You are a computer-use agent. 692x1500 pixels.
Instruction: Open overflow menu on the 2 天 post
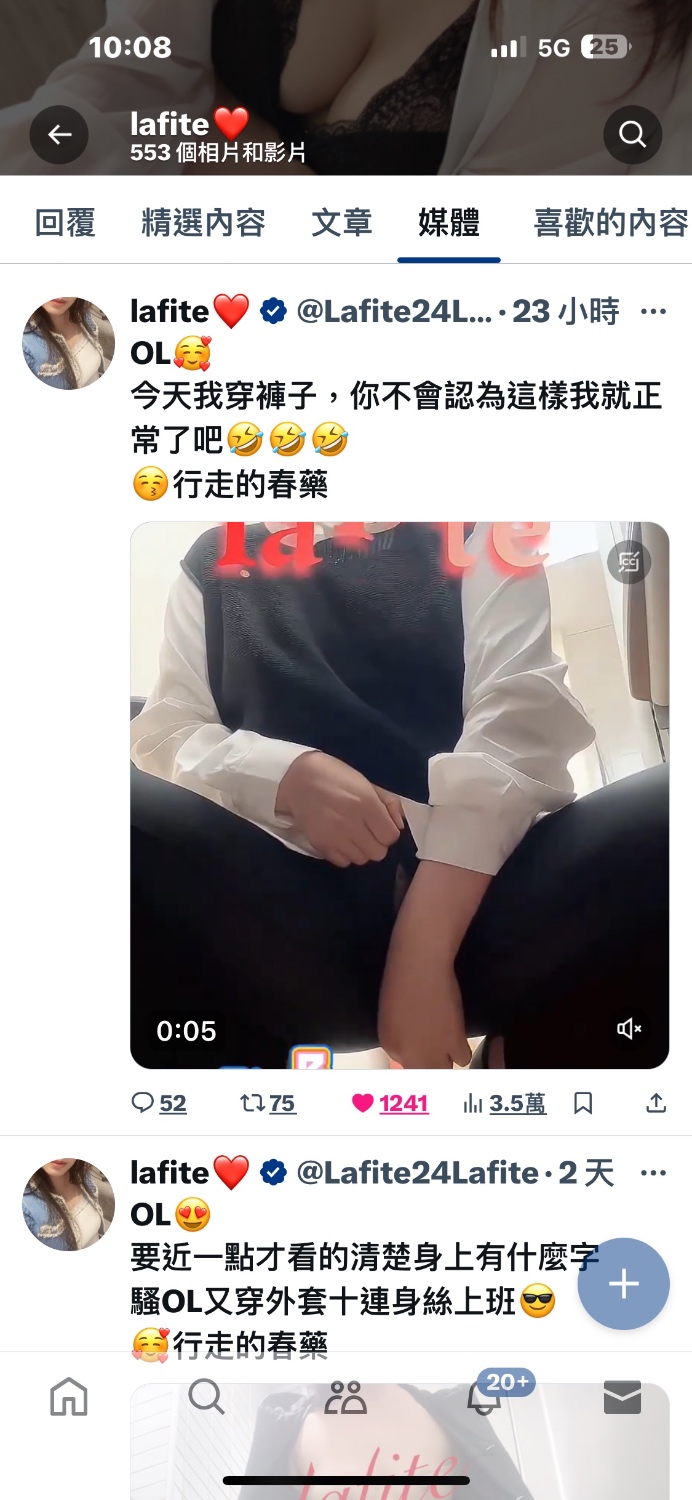point(653,1173)
